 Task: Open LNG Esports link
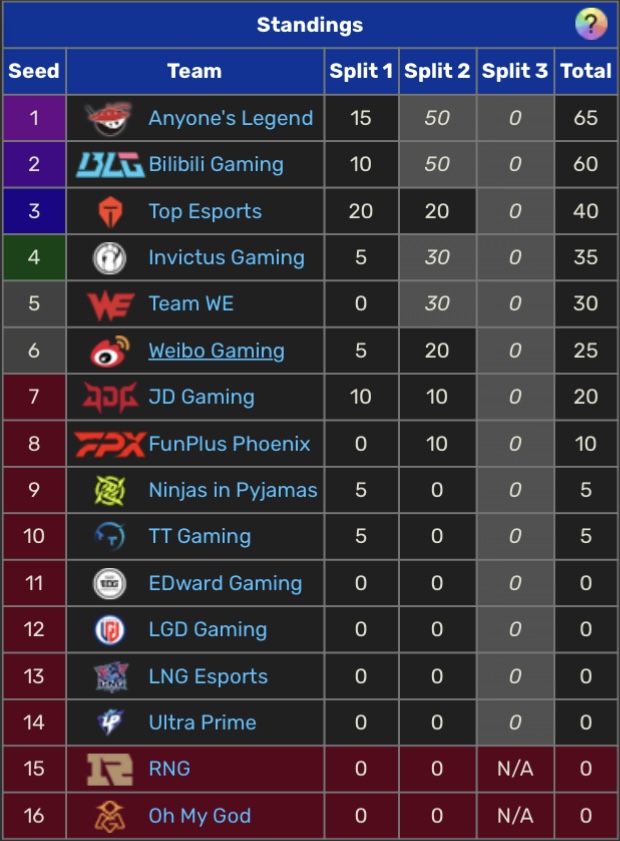coord(208,676)
